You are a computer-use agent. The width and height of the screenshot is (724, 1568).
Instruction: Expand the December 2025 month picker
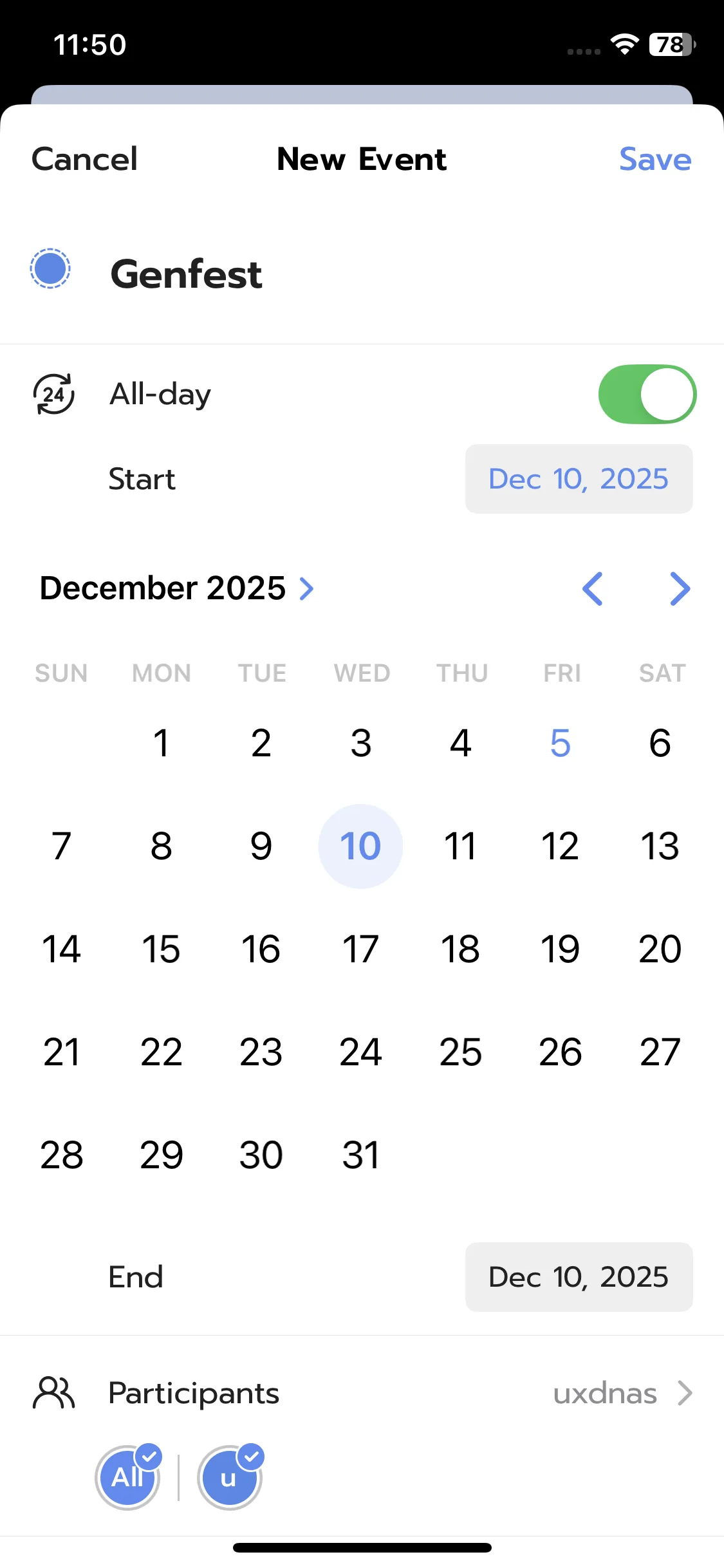[176, 588]
